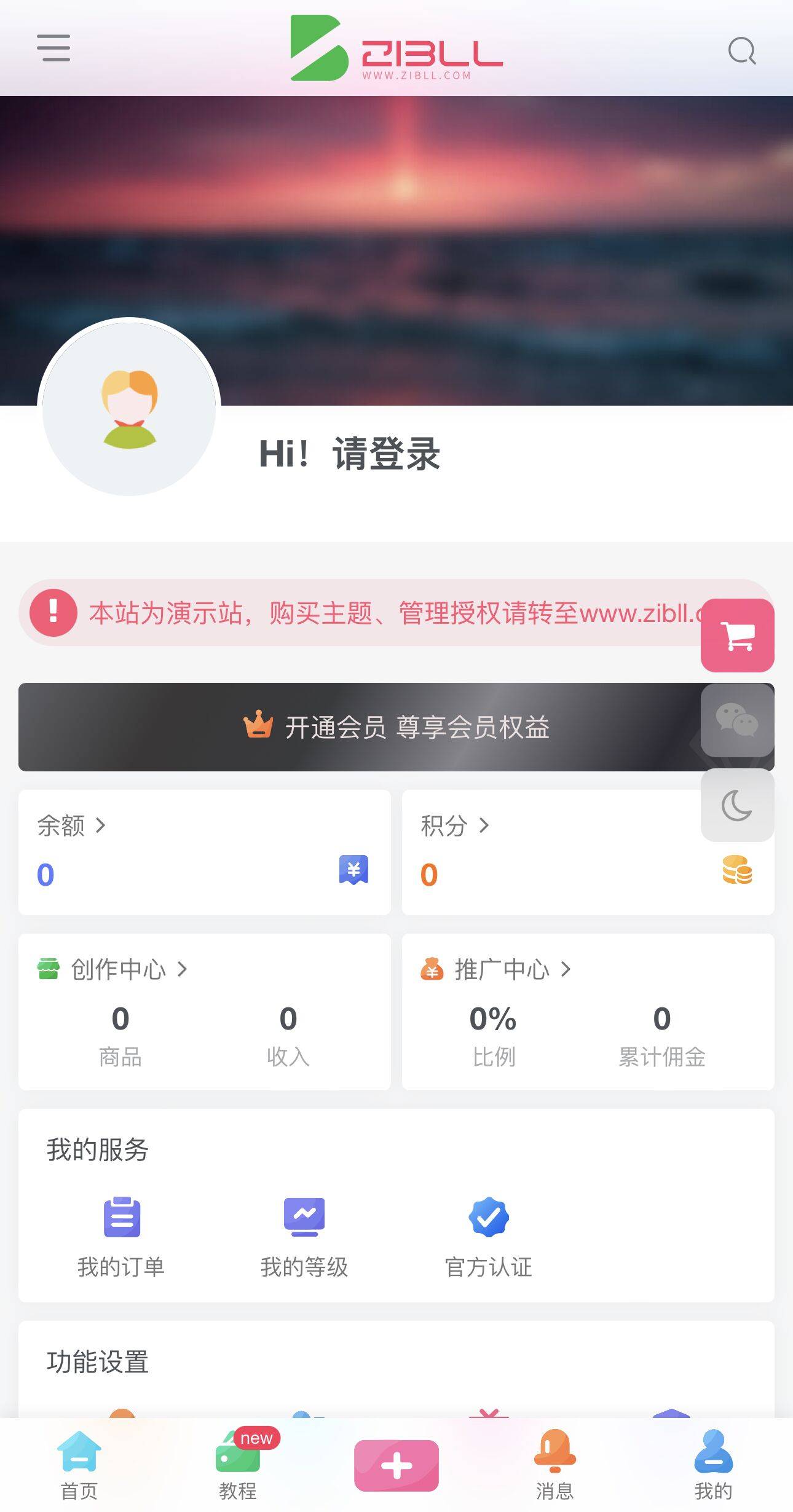Viewport: 793px width, 1512px height.
Task: Select the shopping cart floating icon
Action: coord(737,634)
